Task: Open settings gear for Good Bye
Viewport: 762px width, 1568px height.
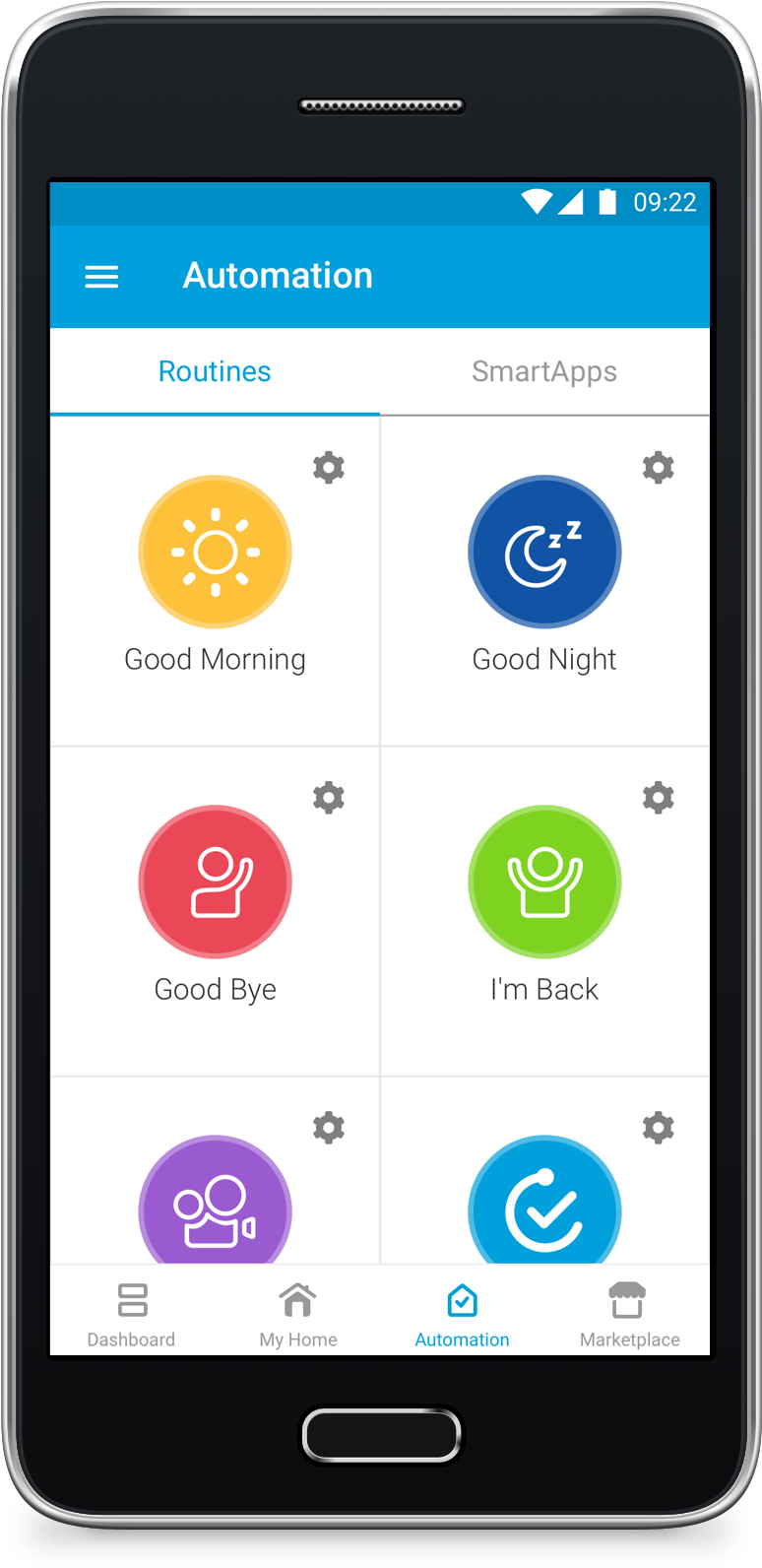Action: [329, 797]
